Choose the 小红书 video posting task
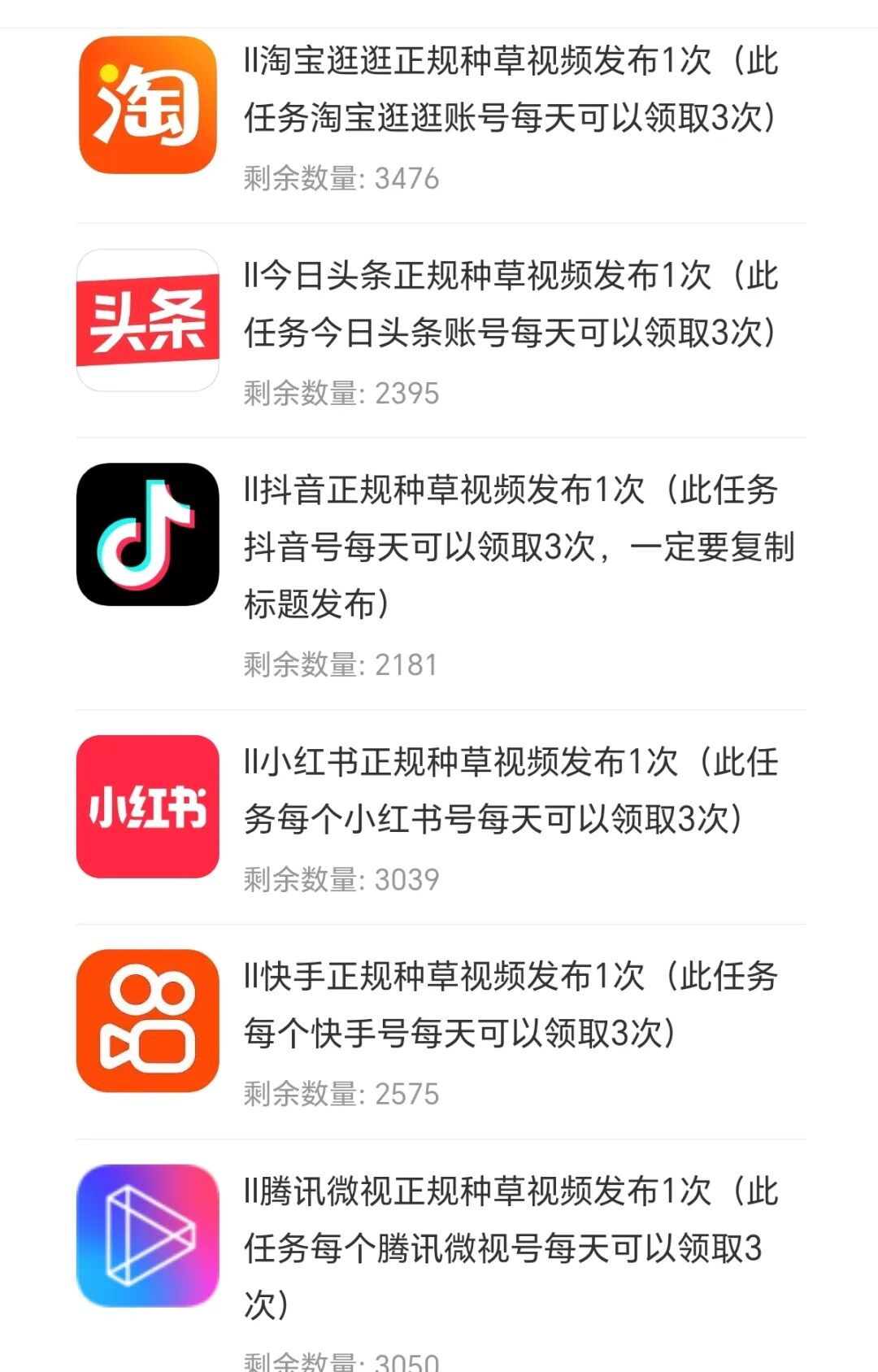Image resolution: width=878 pixels, height=1372 pixels. 511,791
